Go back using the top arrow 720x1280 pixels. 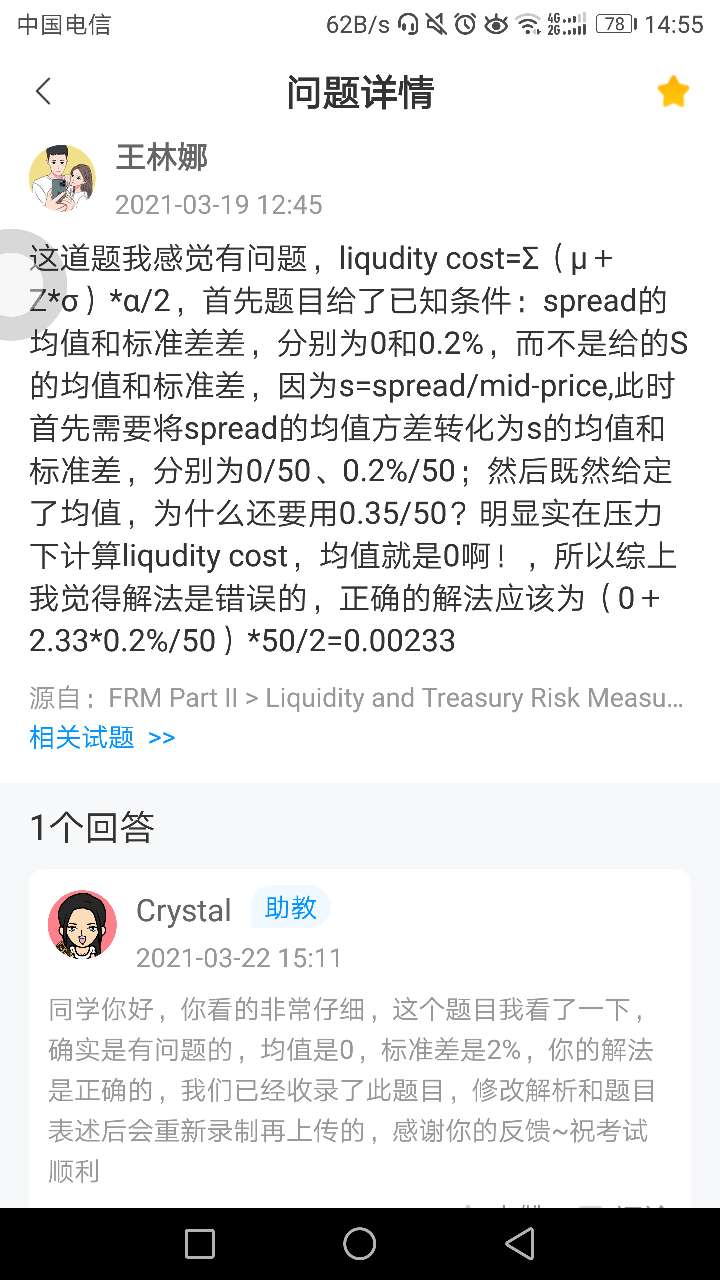(43, 92)
